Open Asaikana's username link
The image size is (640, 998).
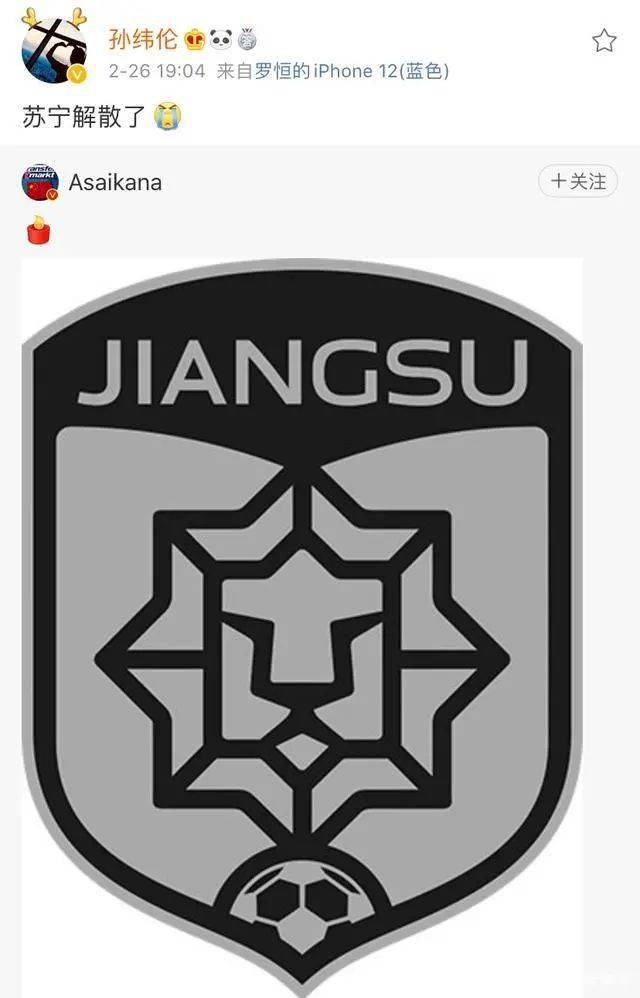(115, 182)
